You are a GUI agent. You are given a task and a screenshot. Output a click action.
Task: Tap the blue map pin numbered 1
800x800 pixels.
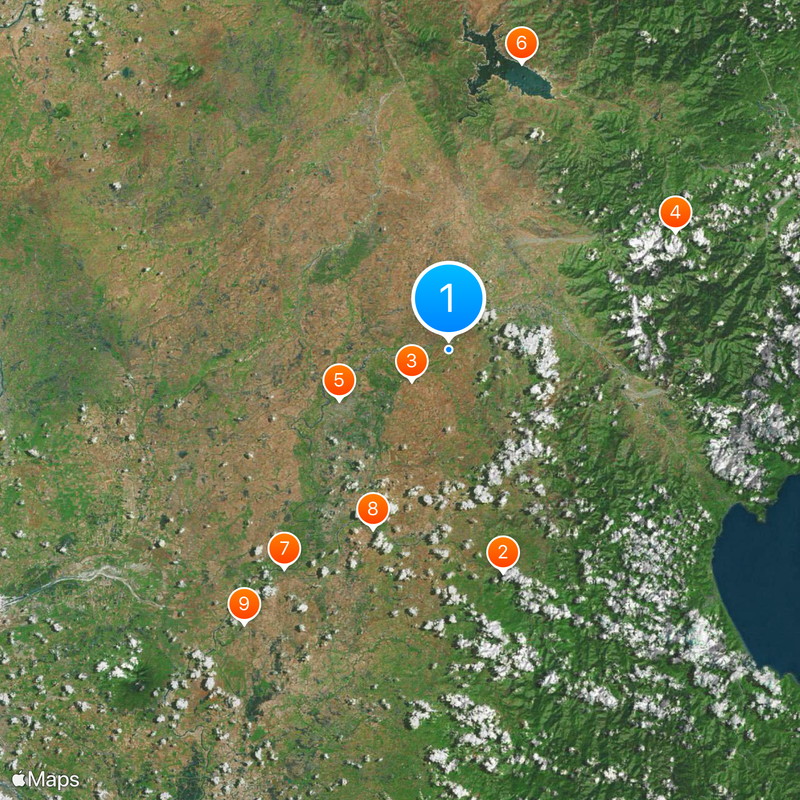pos(448,298)
